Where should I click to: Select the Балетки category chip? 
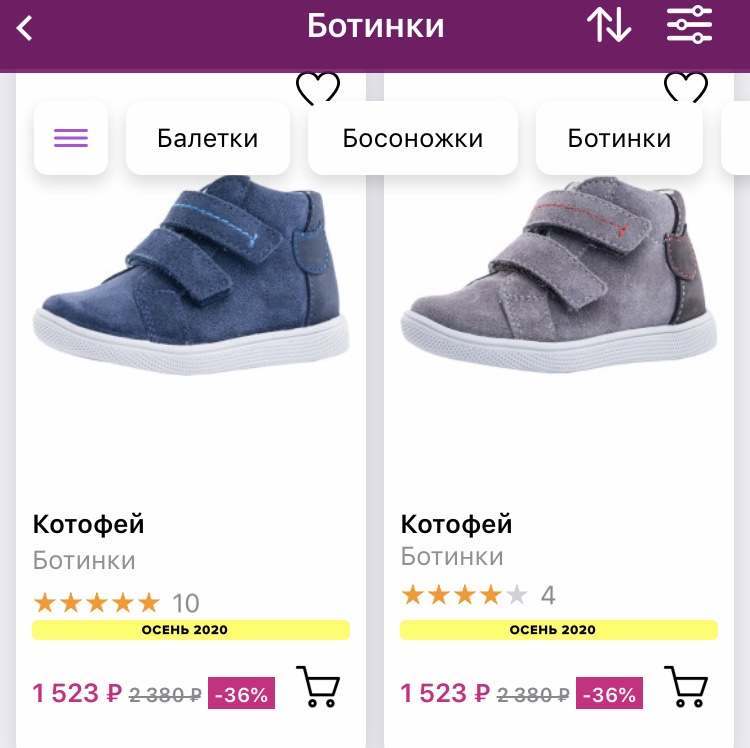point(208,138)
